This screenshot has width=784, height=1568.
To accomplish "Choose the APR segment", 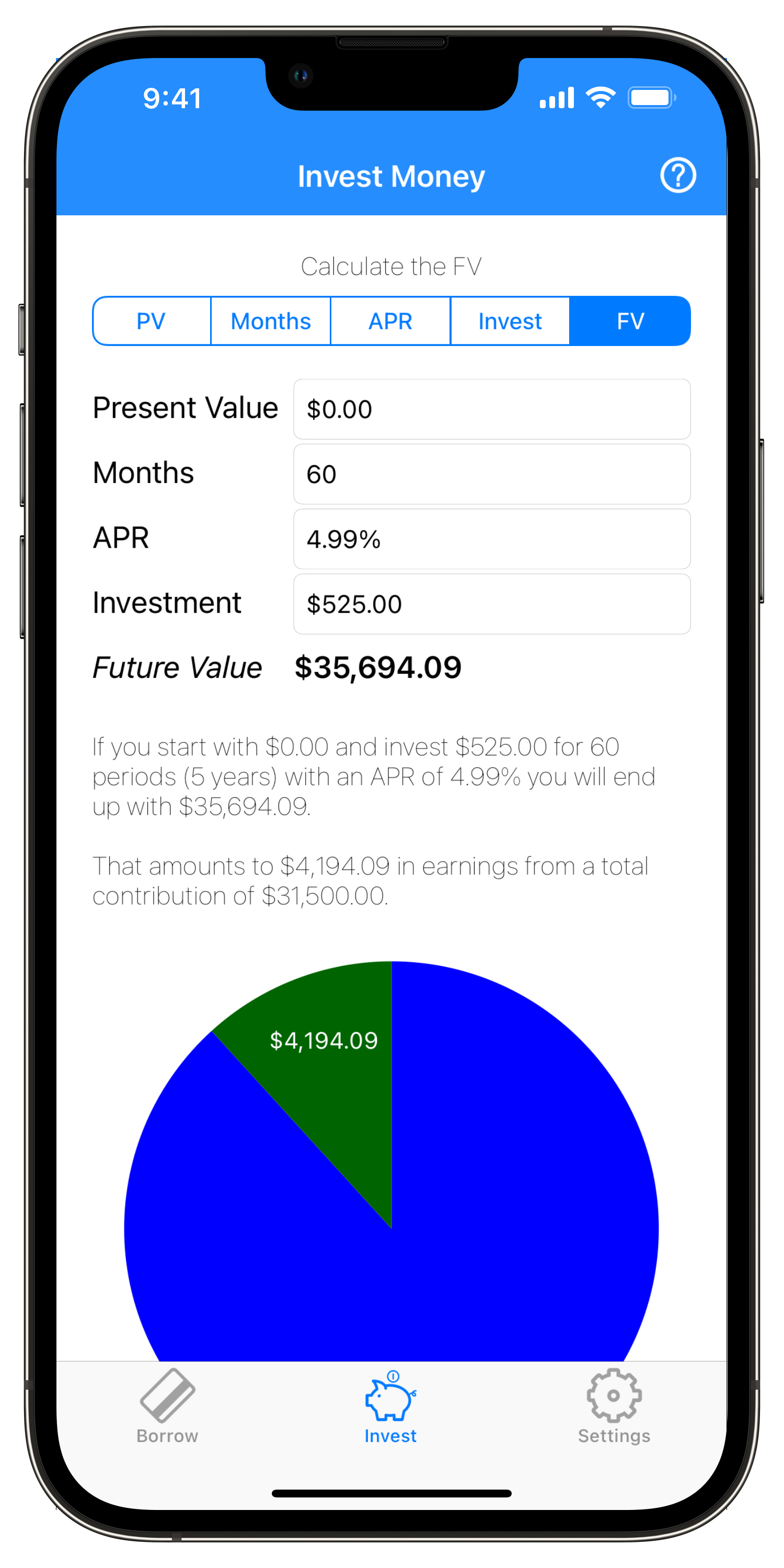I will coord(390,321).
